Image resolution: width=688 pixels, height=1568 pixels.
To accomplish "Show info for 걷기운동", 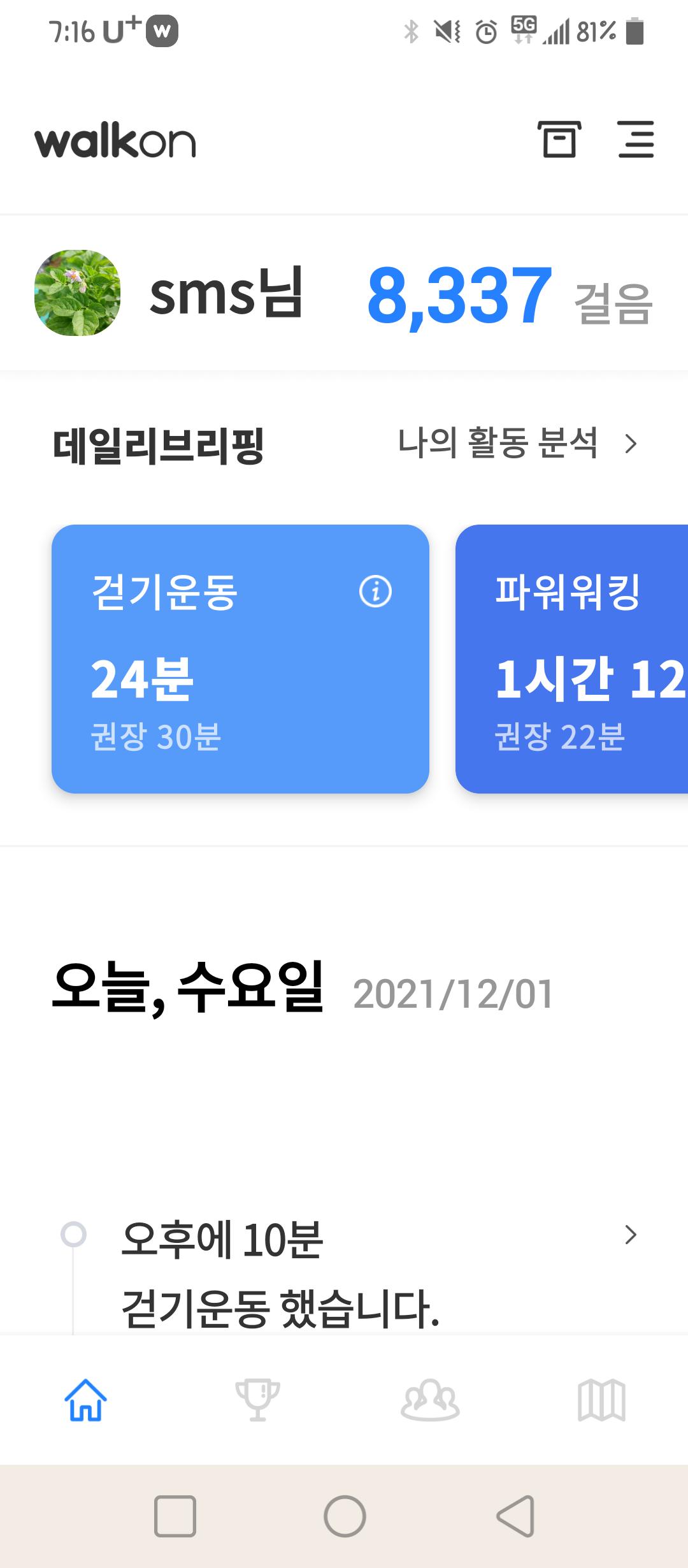I will (375, 592).
